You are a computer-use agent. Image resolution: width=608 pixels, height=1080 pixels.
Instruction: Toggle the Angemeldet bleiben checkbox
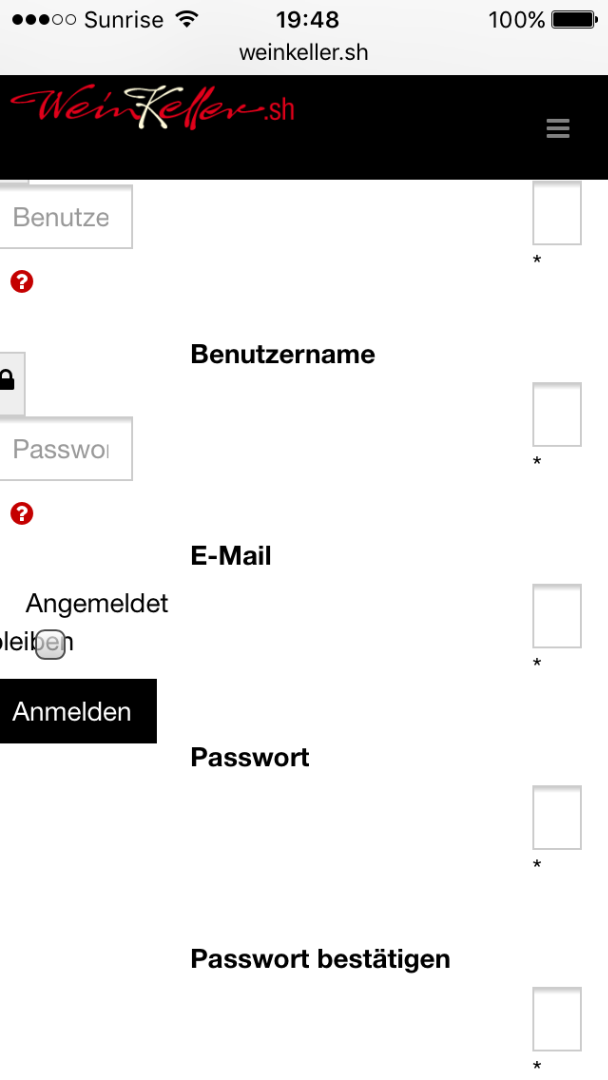tap(50, 645)
